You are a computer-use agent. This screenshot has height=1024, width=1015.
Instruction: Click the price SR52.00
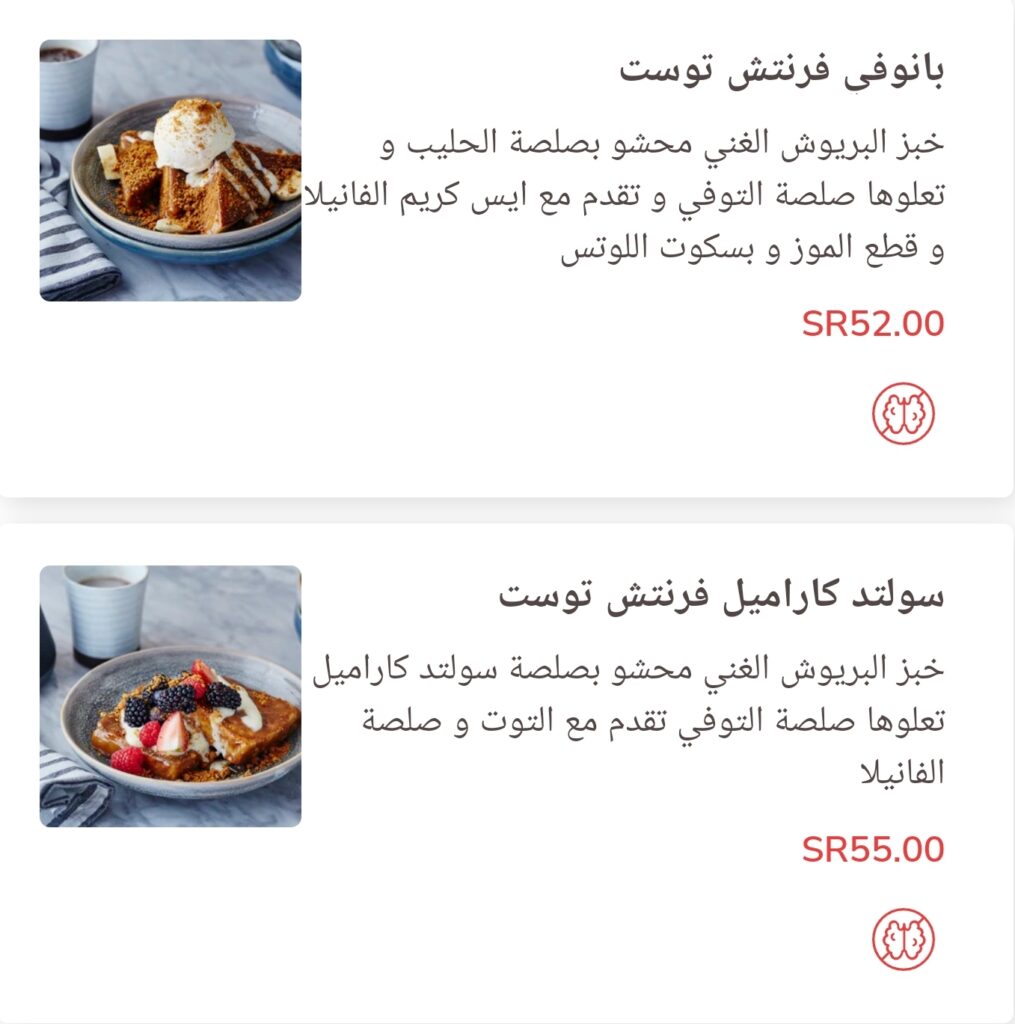pos(873,322)
